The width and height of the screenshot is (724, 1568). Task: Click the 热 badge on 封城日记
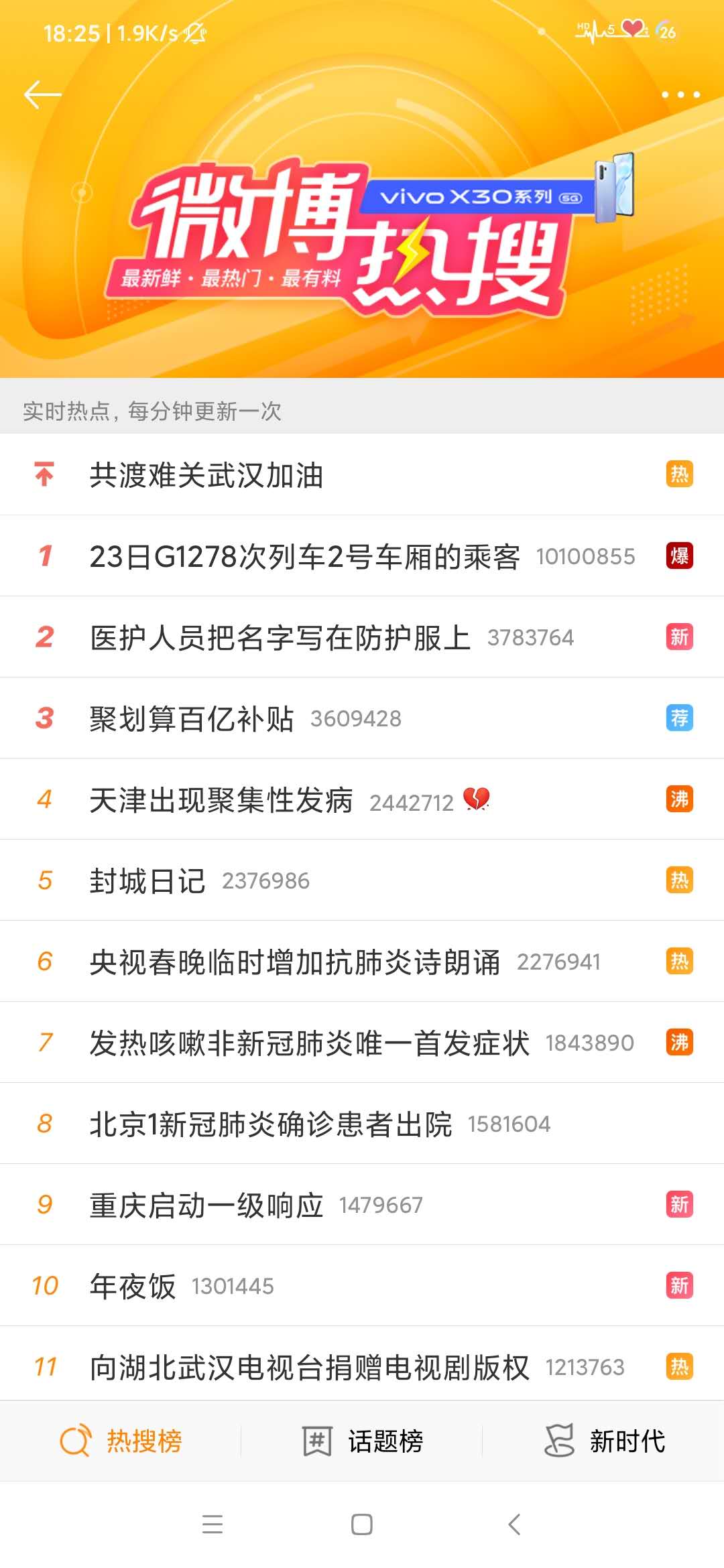679,880
